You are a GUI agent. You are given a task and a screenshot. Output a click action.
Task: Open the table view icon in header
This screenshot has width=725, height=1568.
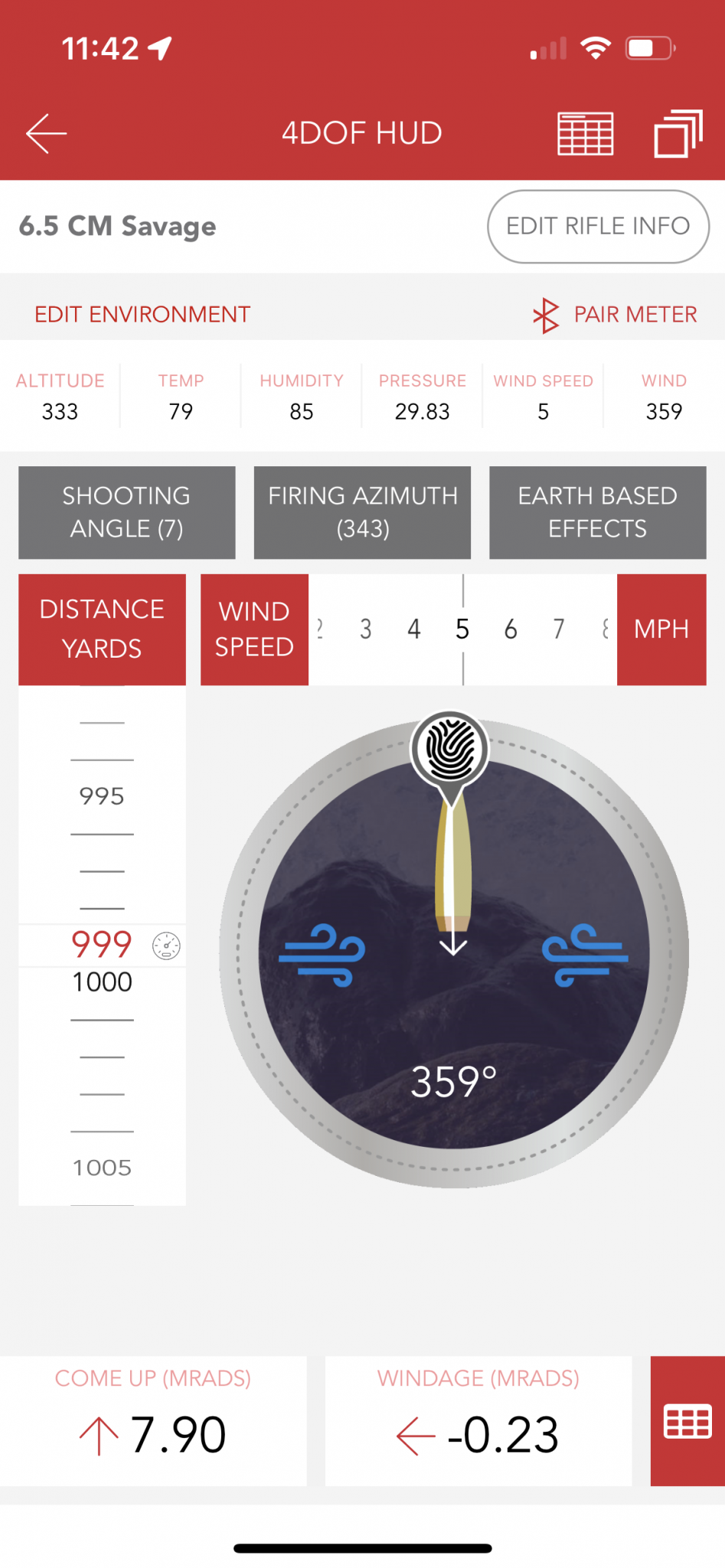(x=585, y=133)
